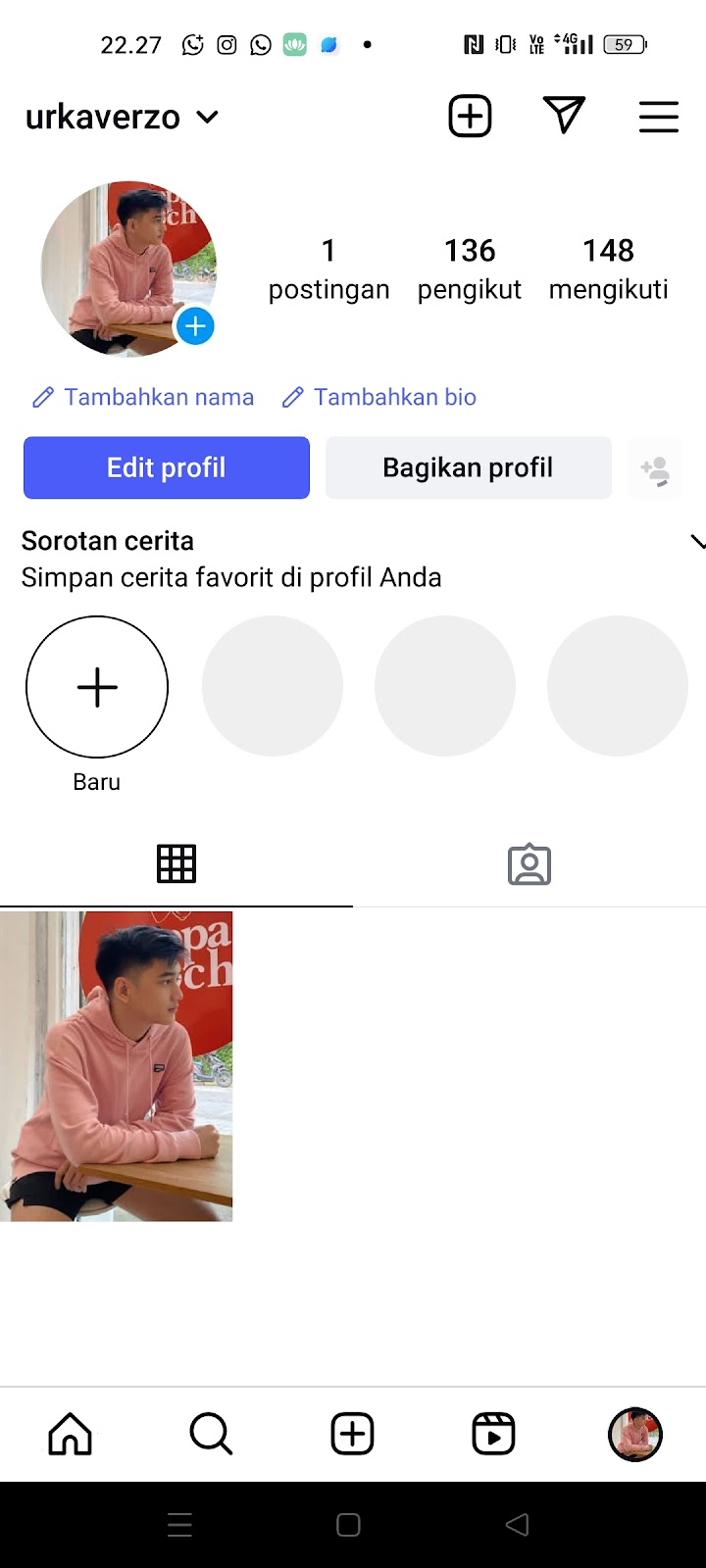Open Edit profil

[167, 467]
